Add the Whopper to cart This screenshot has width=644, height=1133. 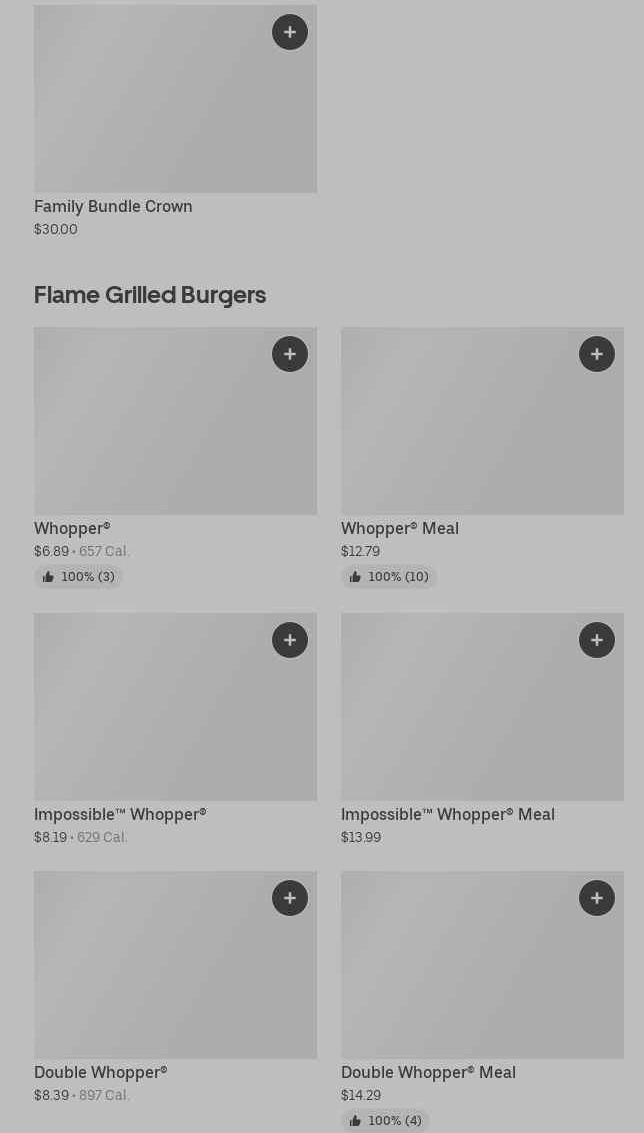tap(290, 354)
